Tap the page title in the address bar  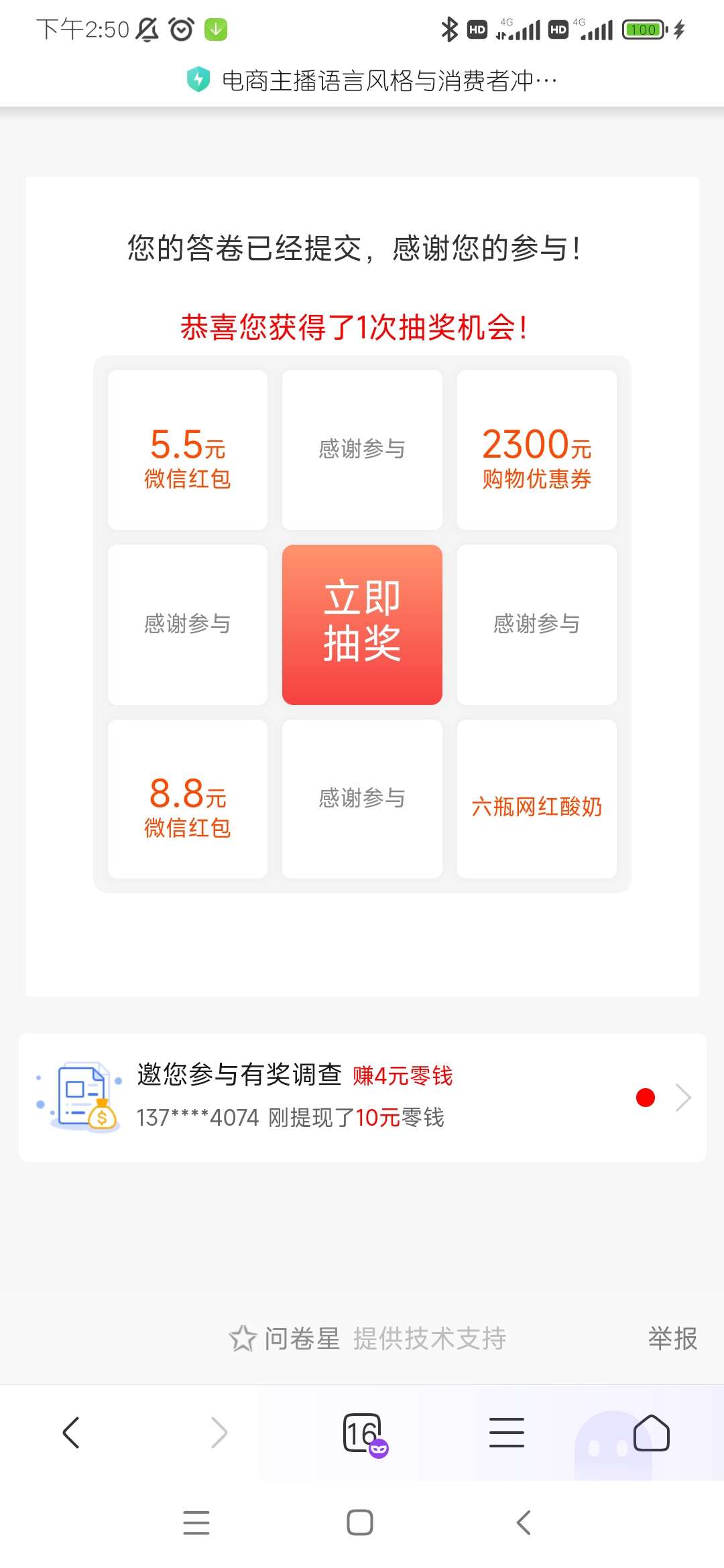(x=389, y=81)
